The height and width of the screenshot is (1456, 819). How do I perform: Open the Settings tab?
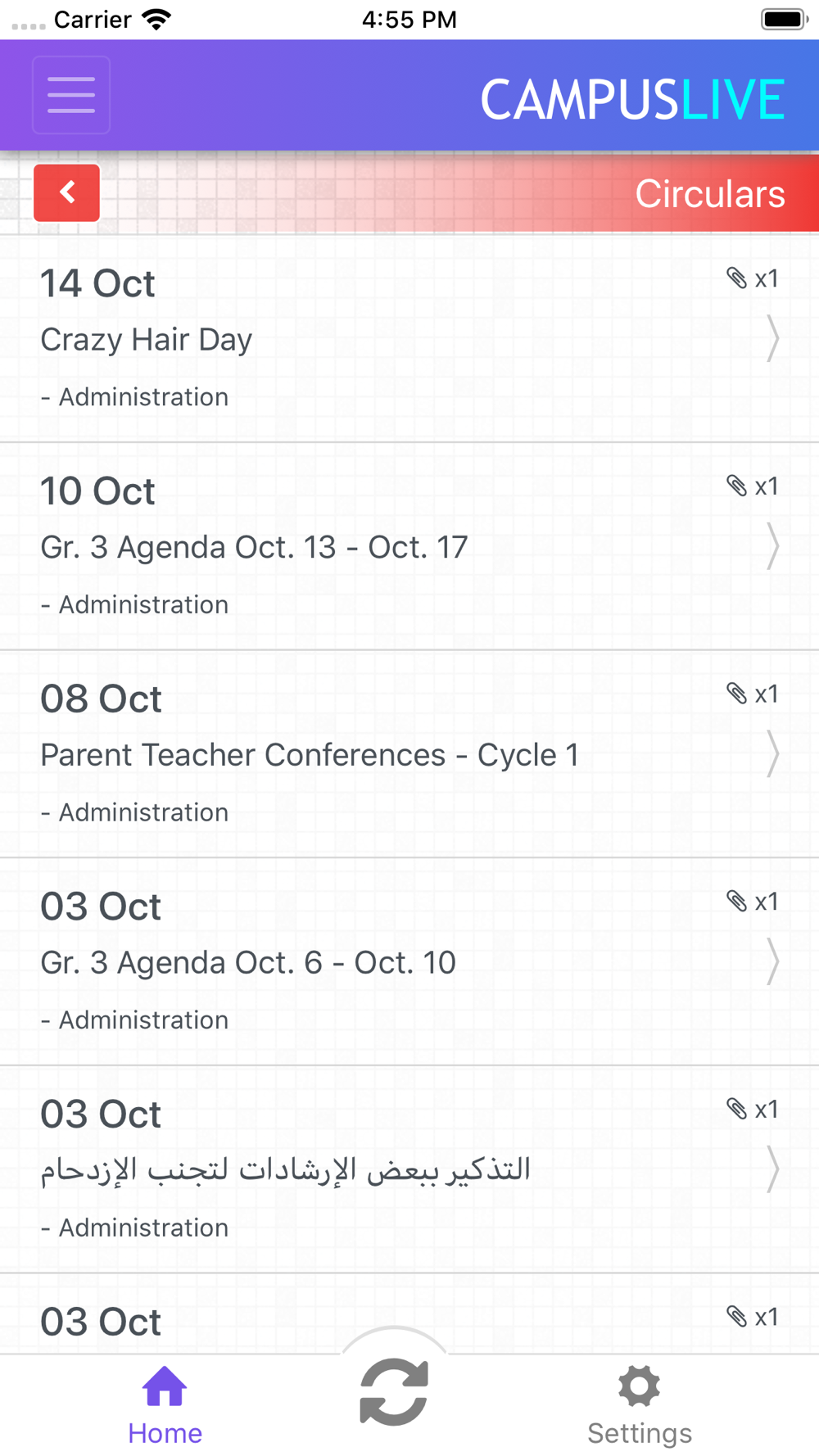point(640,1405)
